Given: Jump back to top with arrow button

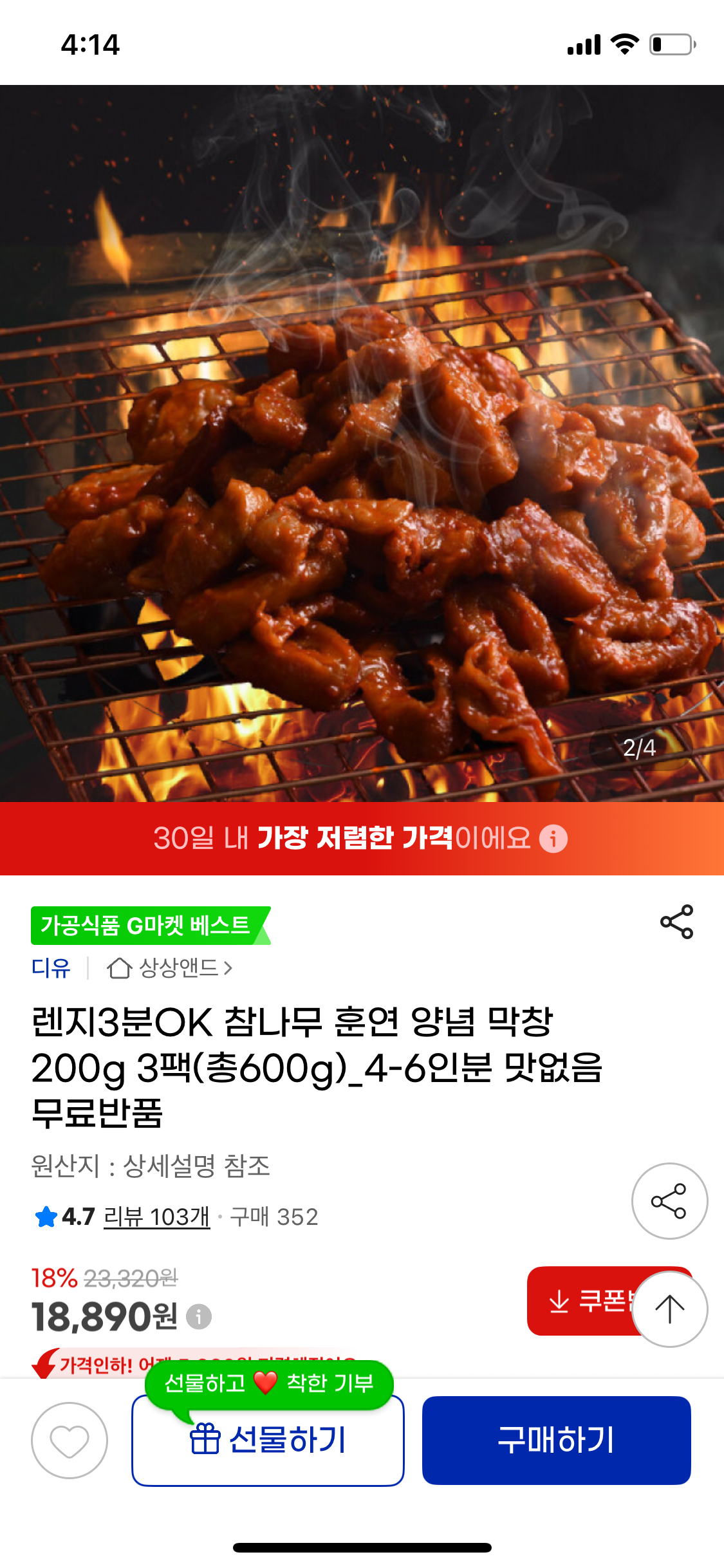Looking at the screenshot, I should click(669, 1309).
